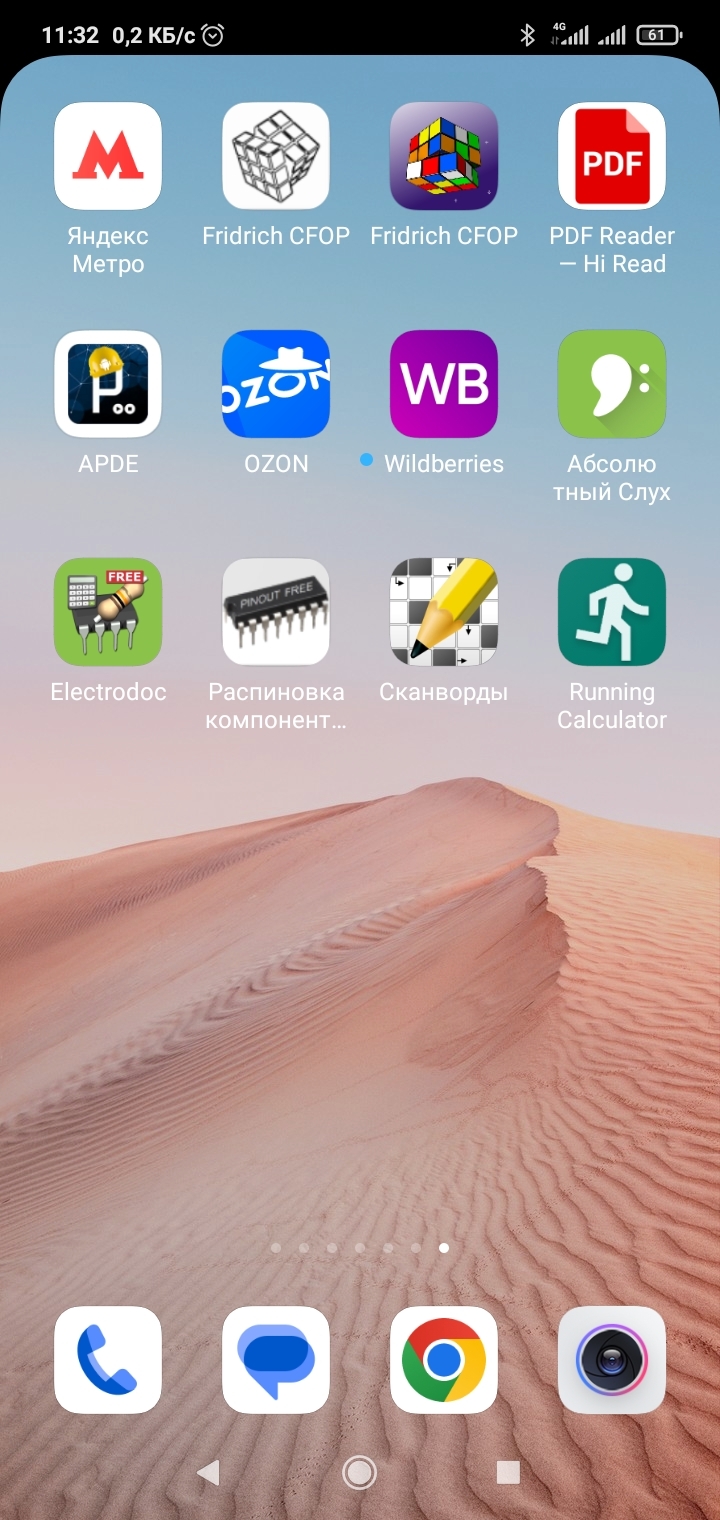Screen dimensions: 720x1520
Task: Launch the Chrome browser
Action: point(444,1360)
